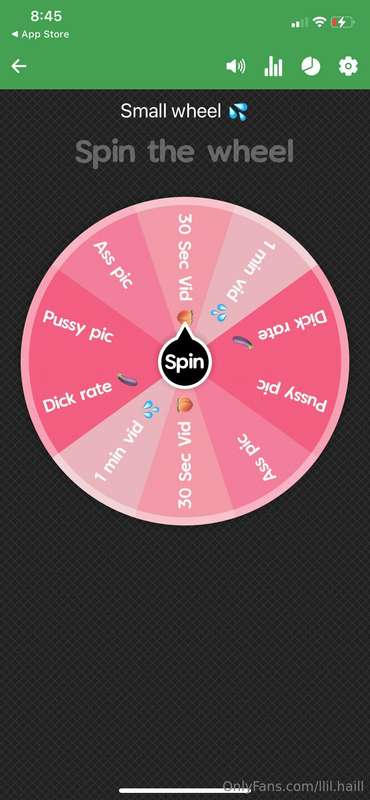370x800 pixels.
Task: Return to App Store link
Action: click(40, 35)
